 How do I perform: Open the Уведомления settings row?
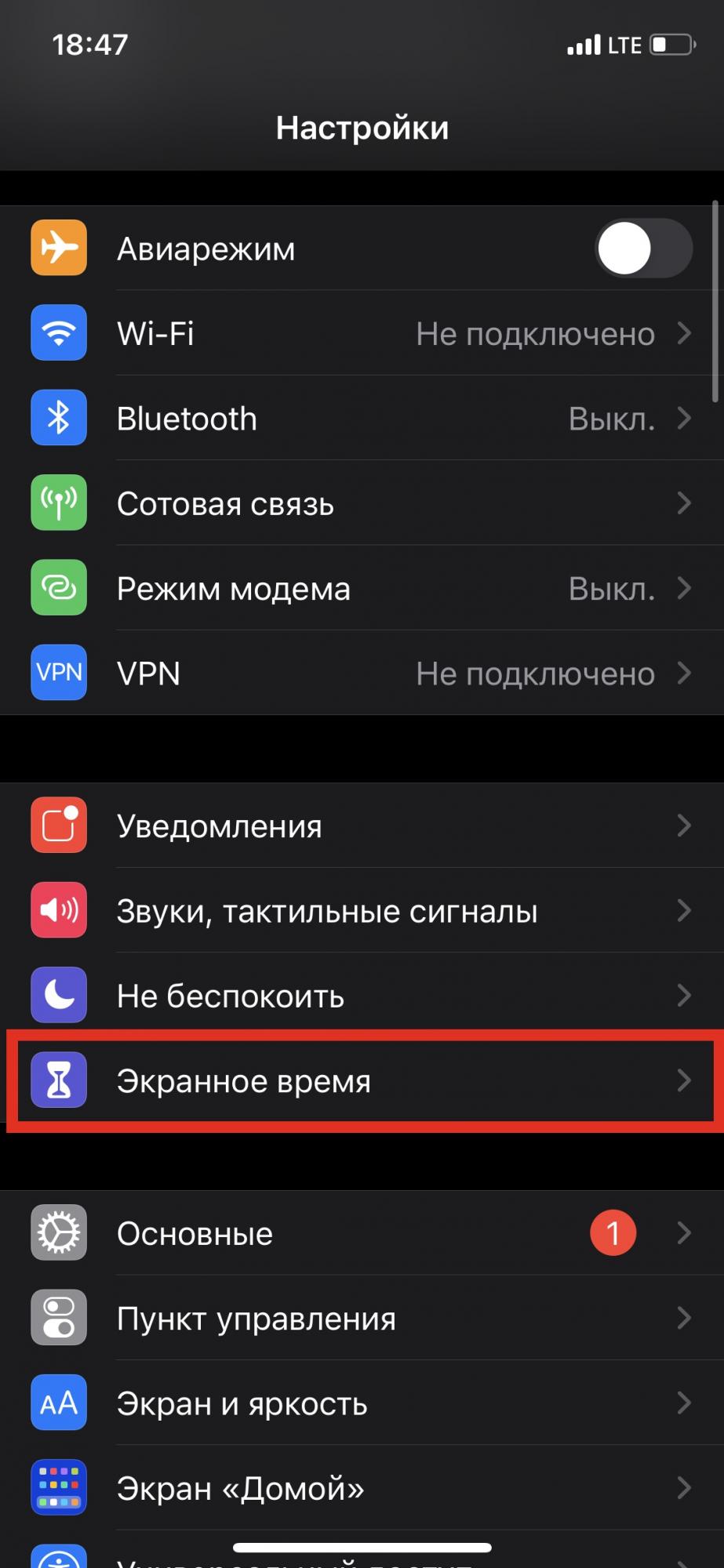pyautogui.click(x=361, y=825)
